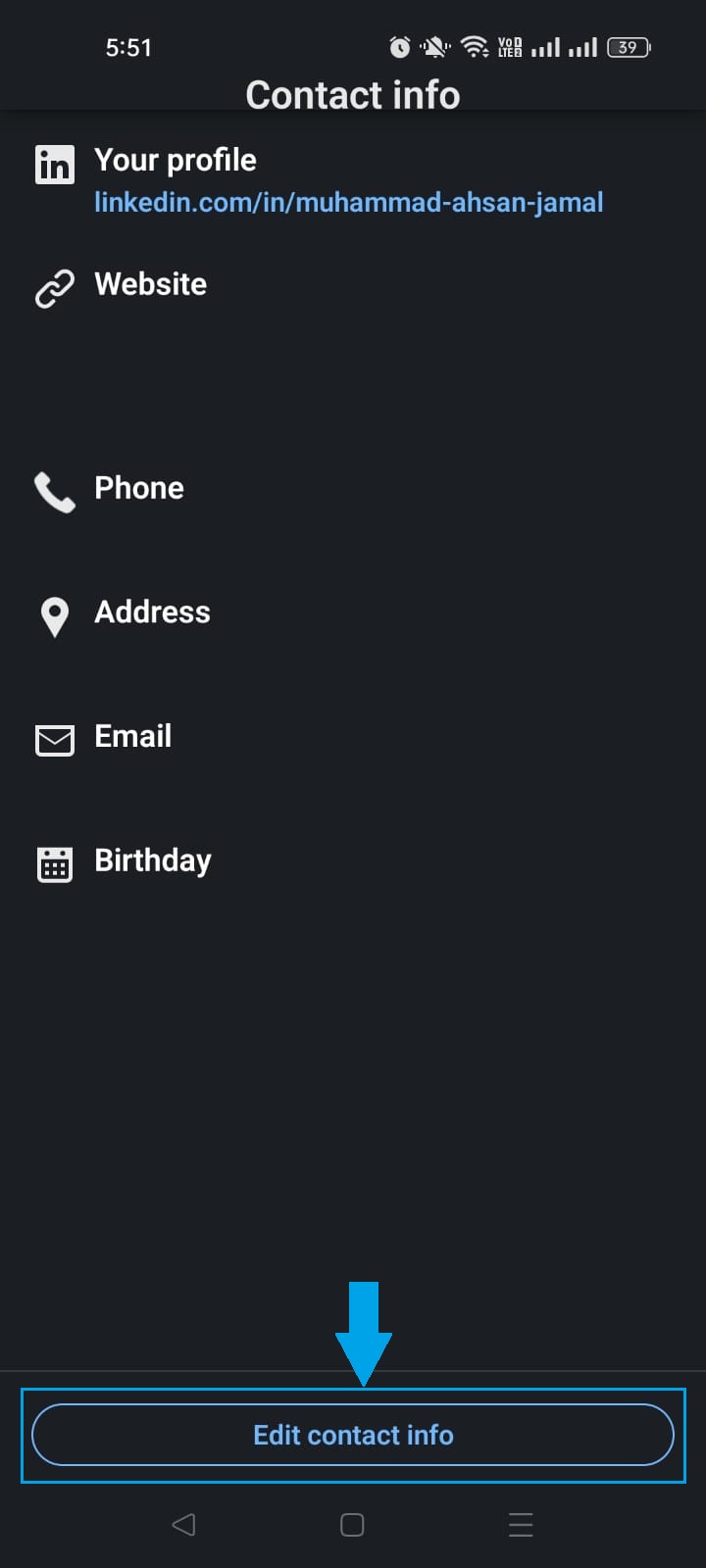
Task: Tap the Wi-Fi icon in status bar
Action: tap(475, 46)
